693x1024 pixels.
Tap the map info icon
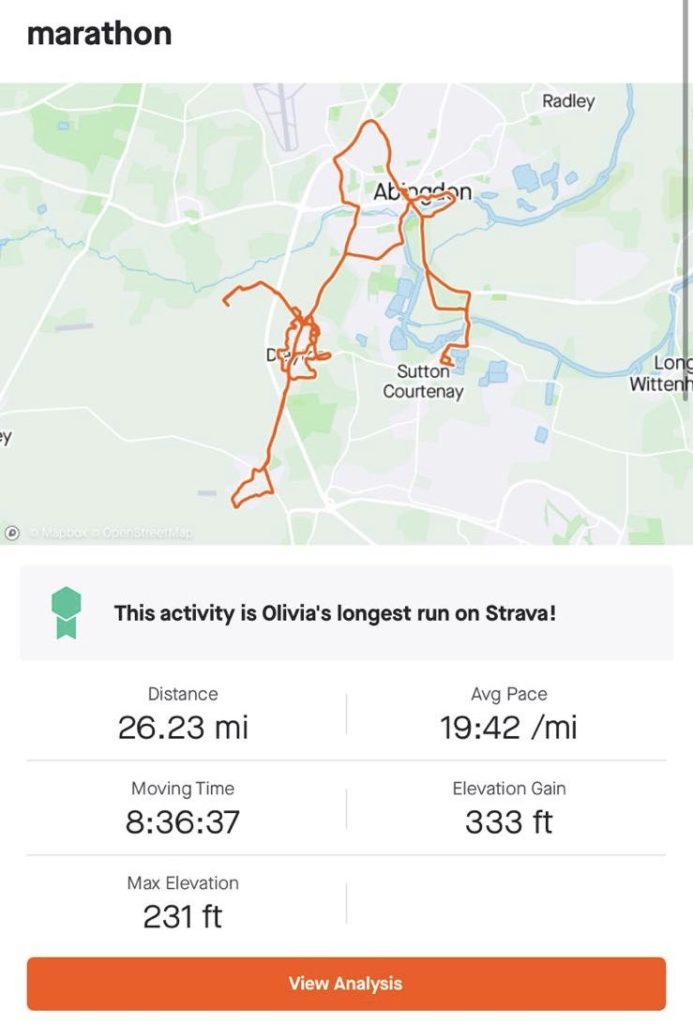point(12,533)
